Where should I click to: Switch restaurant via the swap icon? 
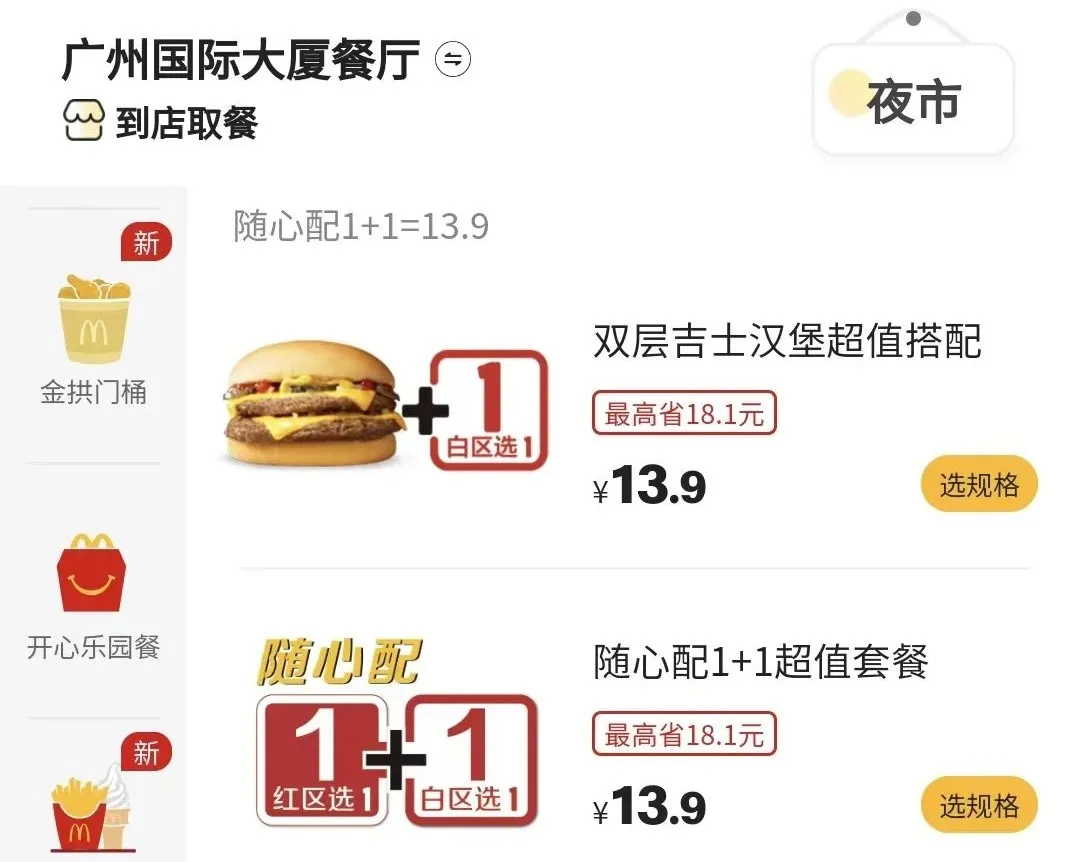pyautogui.click(x=453, y=60)
